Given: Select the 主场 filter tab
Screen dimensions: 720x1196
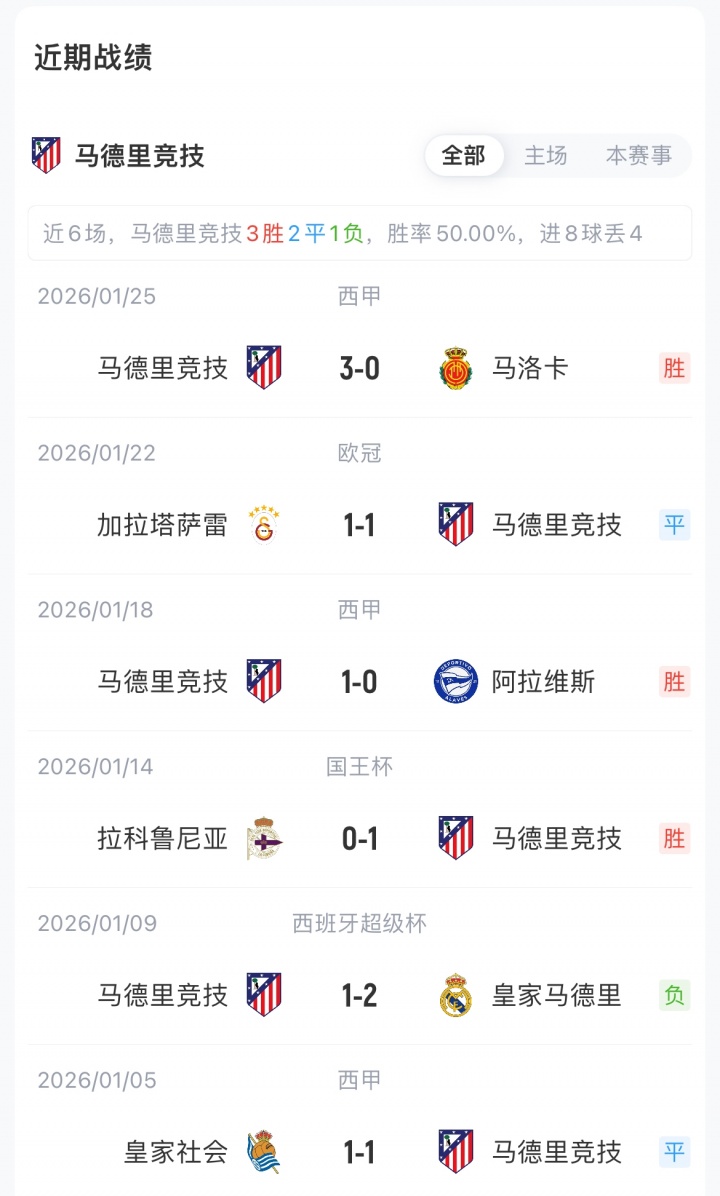Looking at the screenshot, I should [546, 156].
